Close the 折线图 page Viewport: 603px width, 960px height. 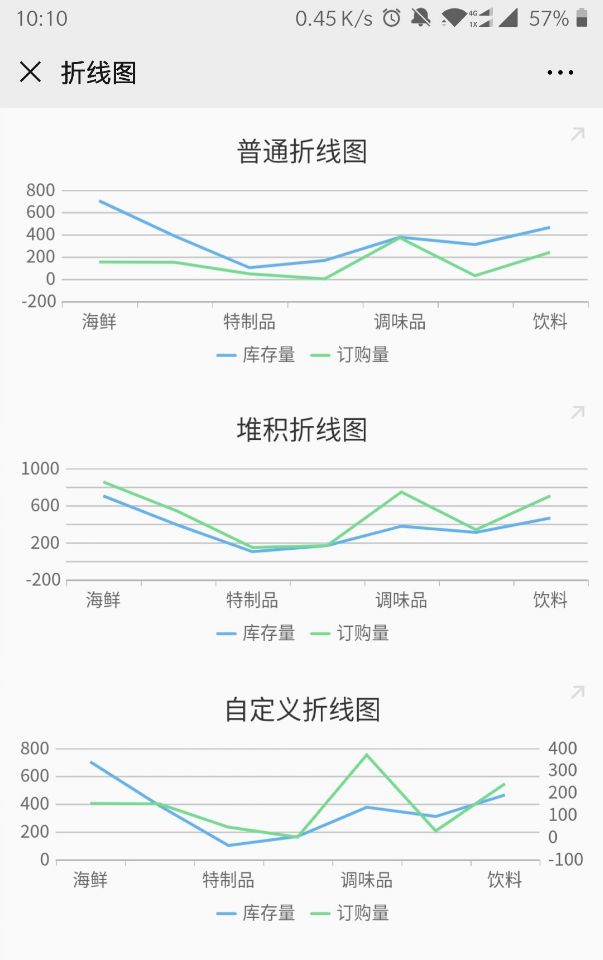click(x=31, y=72)
